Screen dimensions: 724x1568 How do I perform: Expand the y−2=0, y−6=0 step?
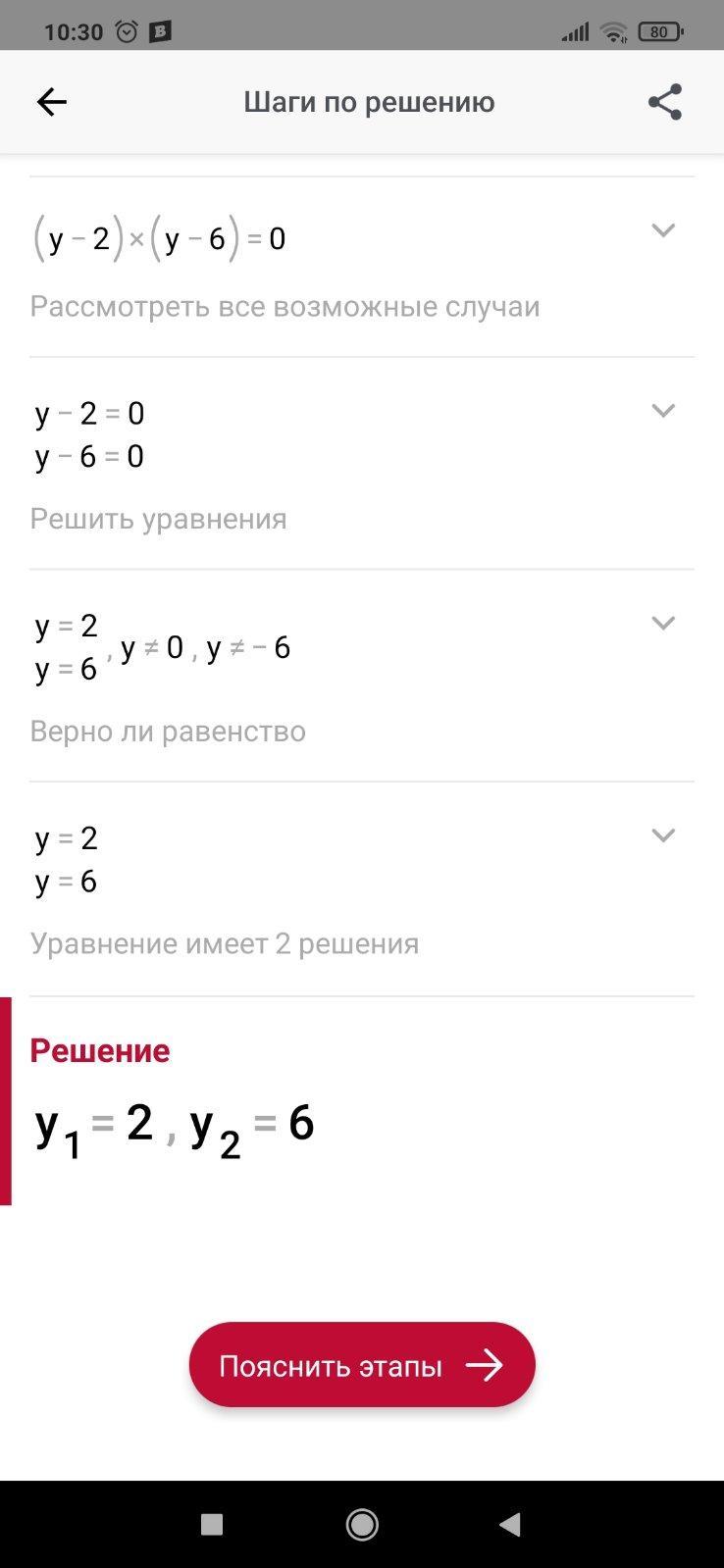pos(663,411)
